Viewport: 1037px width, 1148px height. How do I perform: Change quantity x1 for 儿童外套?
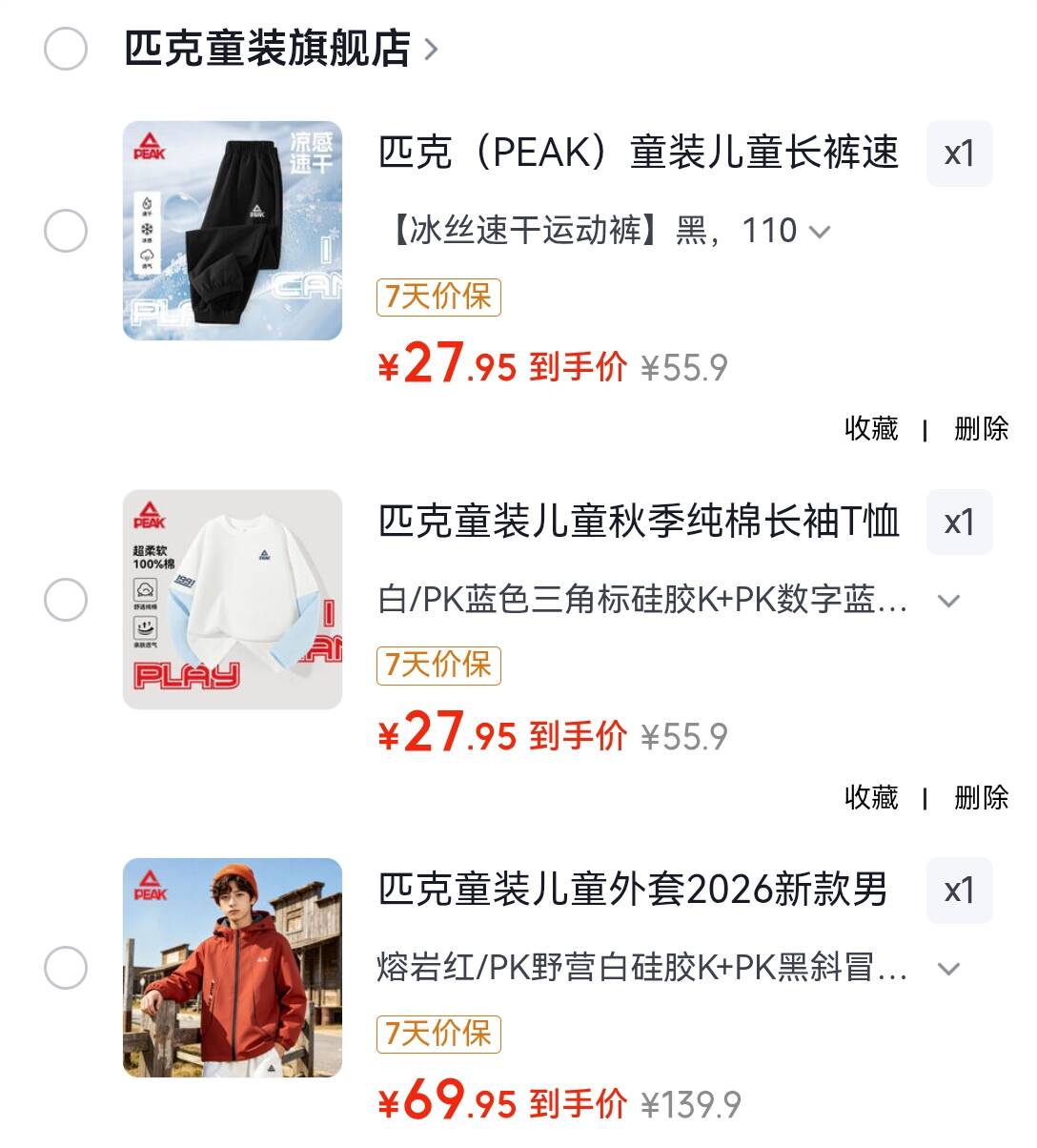960,891
